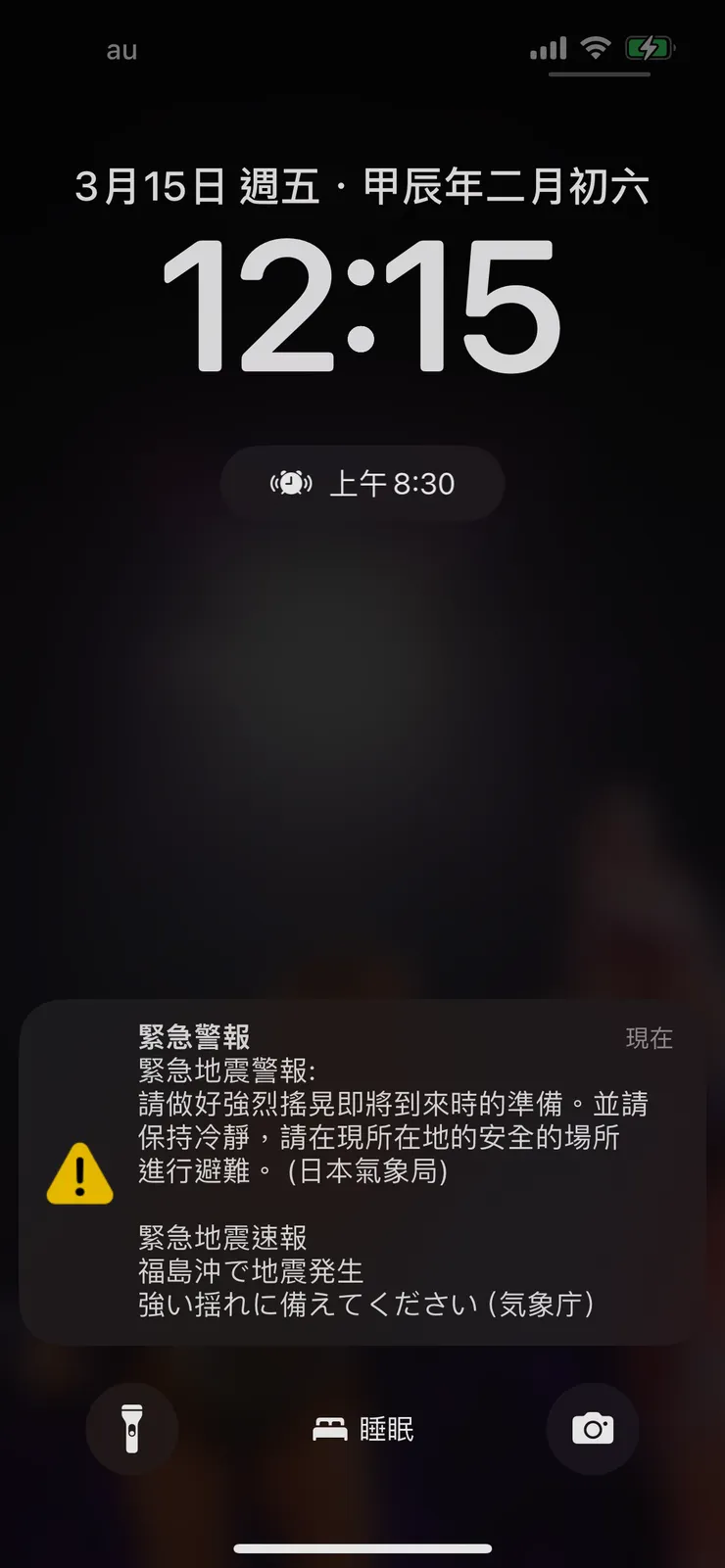This screenshot has width=725, height=1568.
Task: Tap the 睡眠 focus mode pill to change it
Action: pyautogui.click(x=362, y=1428)
